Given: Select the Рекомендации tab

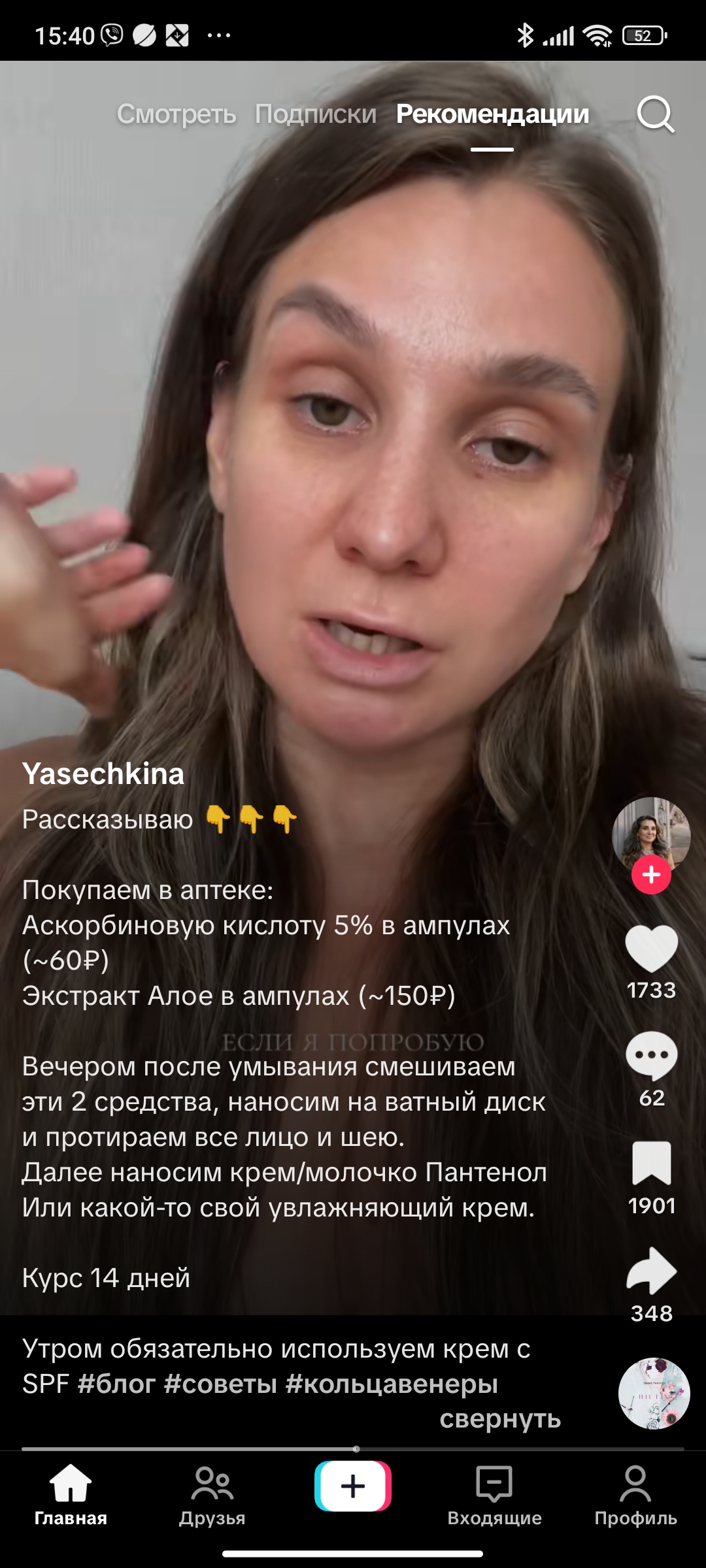Looking at the screenshot, I should (x=492, y=114).
